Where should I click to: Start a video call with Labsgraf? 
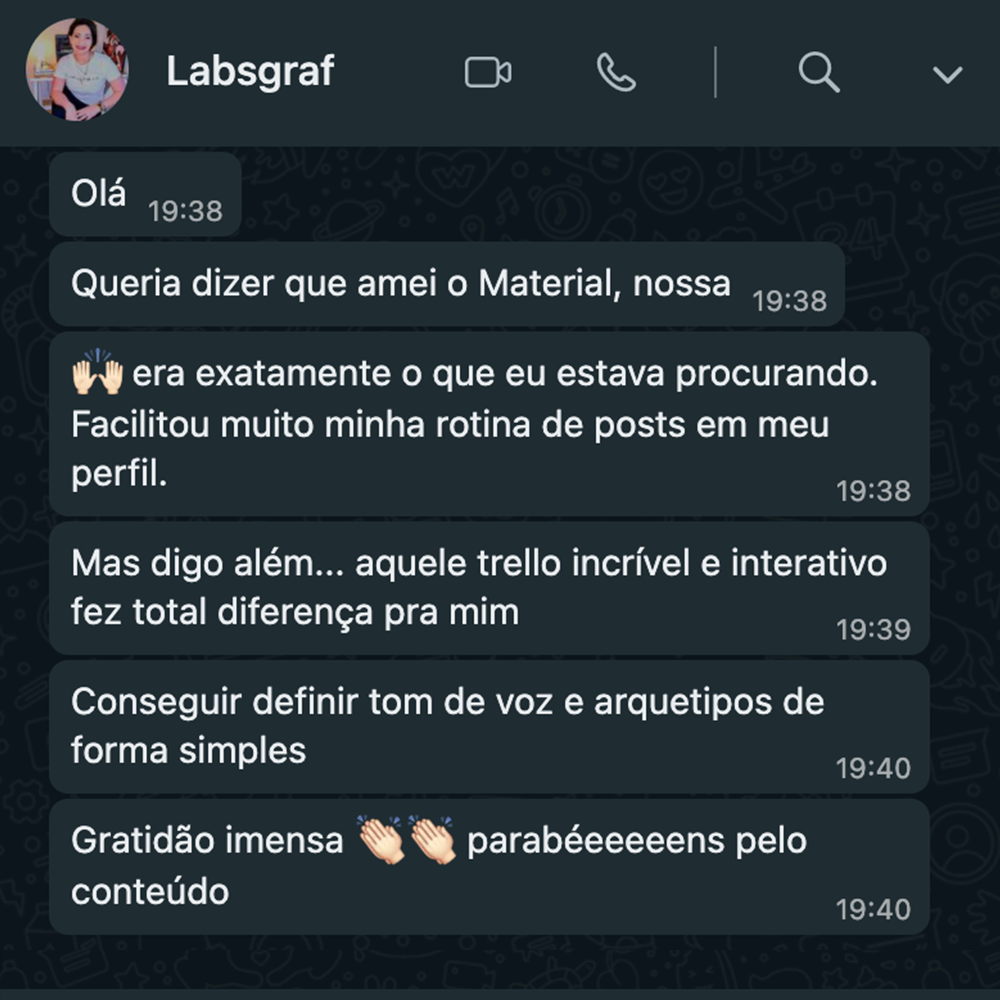click(488, 72)
